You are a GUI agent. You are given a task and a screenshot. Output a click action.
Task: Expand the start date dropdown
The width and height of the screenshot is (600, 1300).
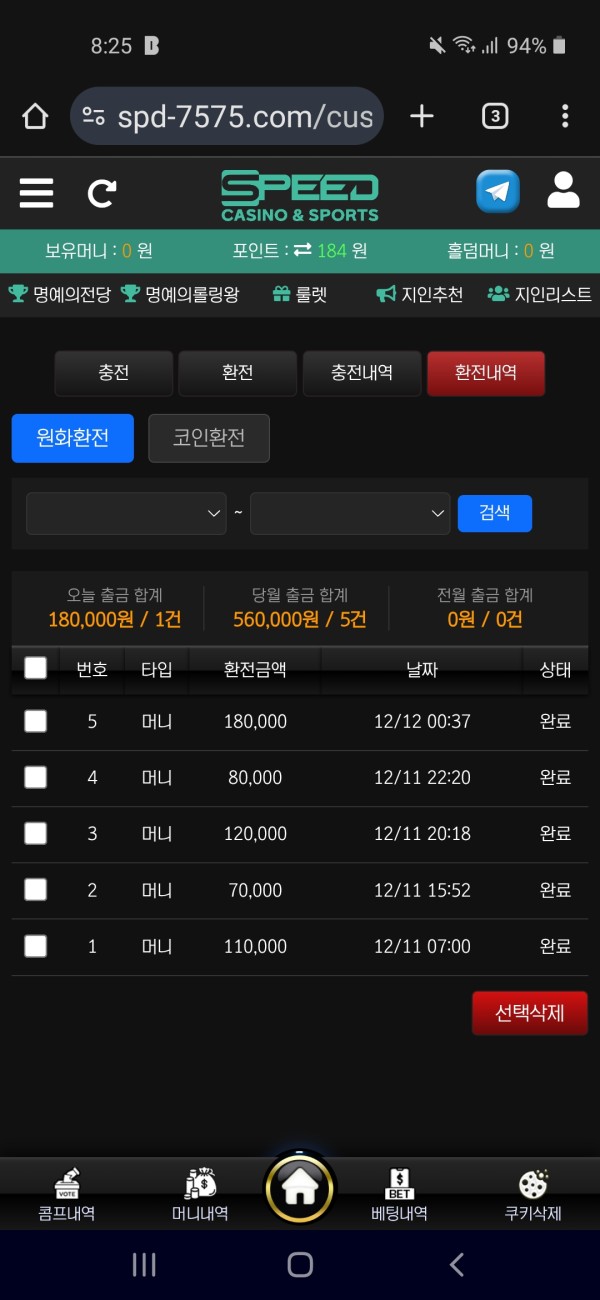coord(126,513)
